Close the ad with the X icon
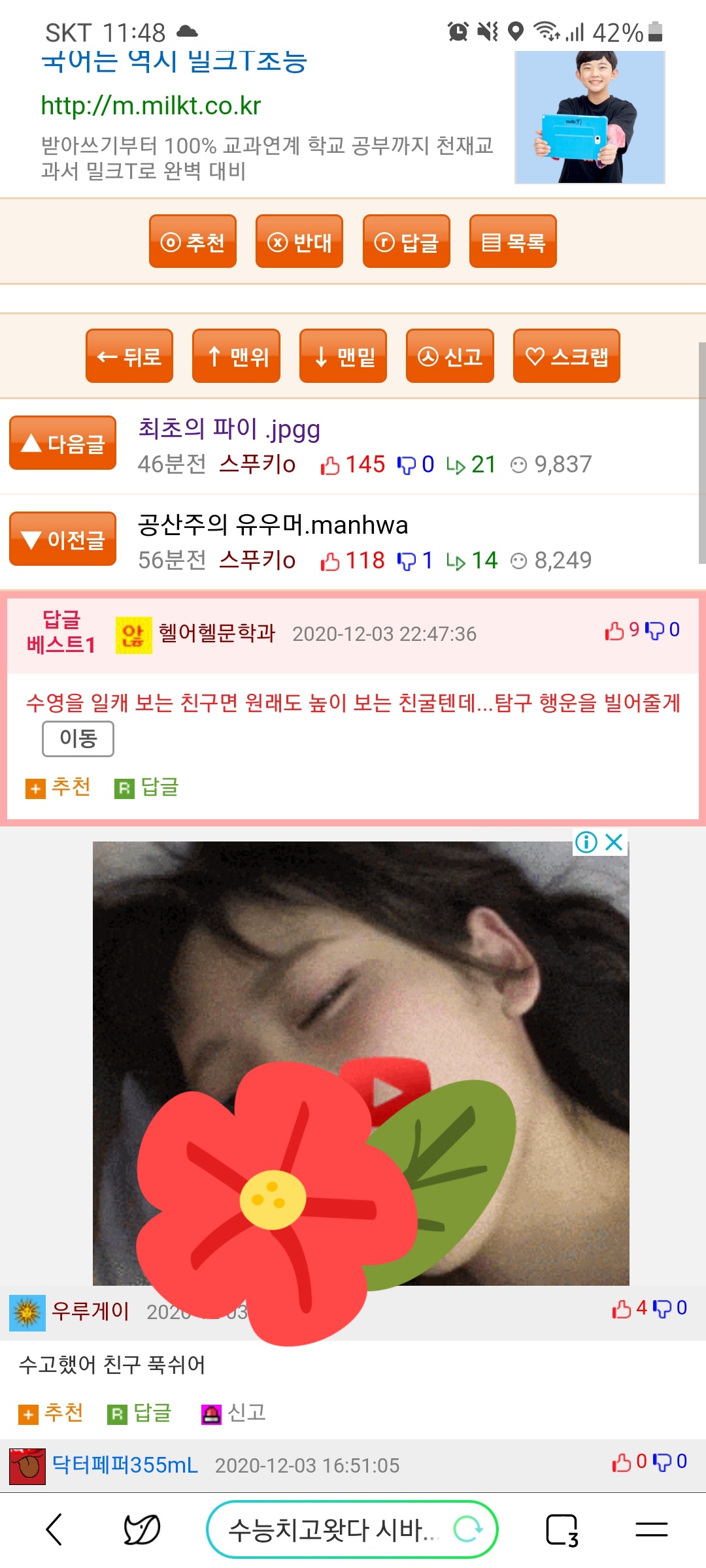 [614, 842]
